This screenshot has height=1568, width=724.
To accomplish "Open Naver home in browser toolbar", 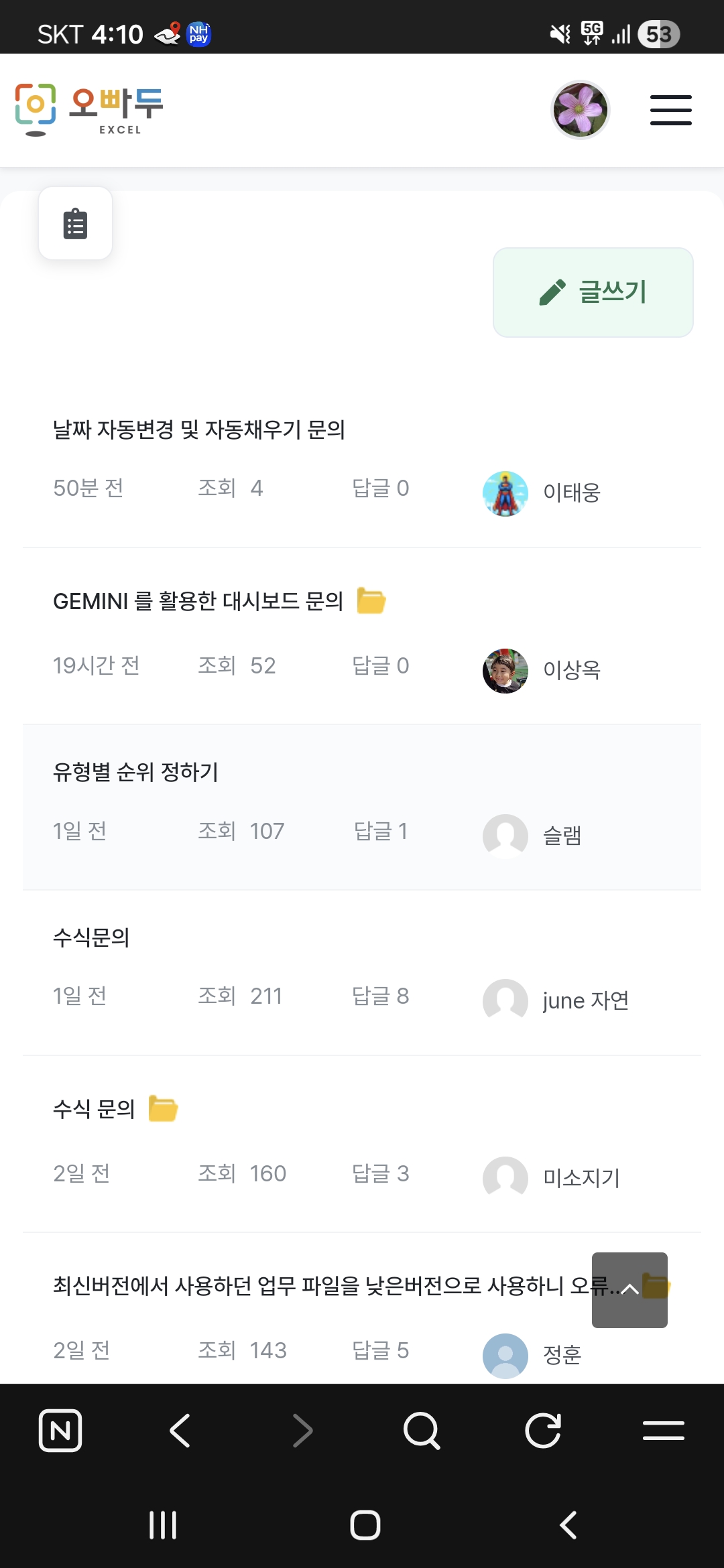I will (60, 1431).
